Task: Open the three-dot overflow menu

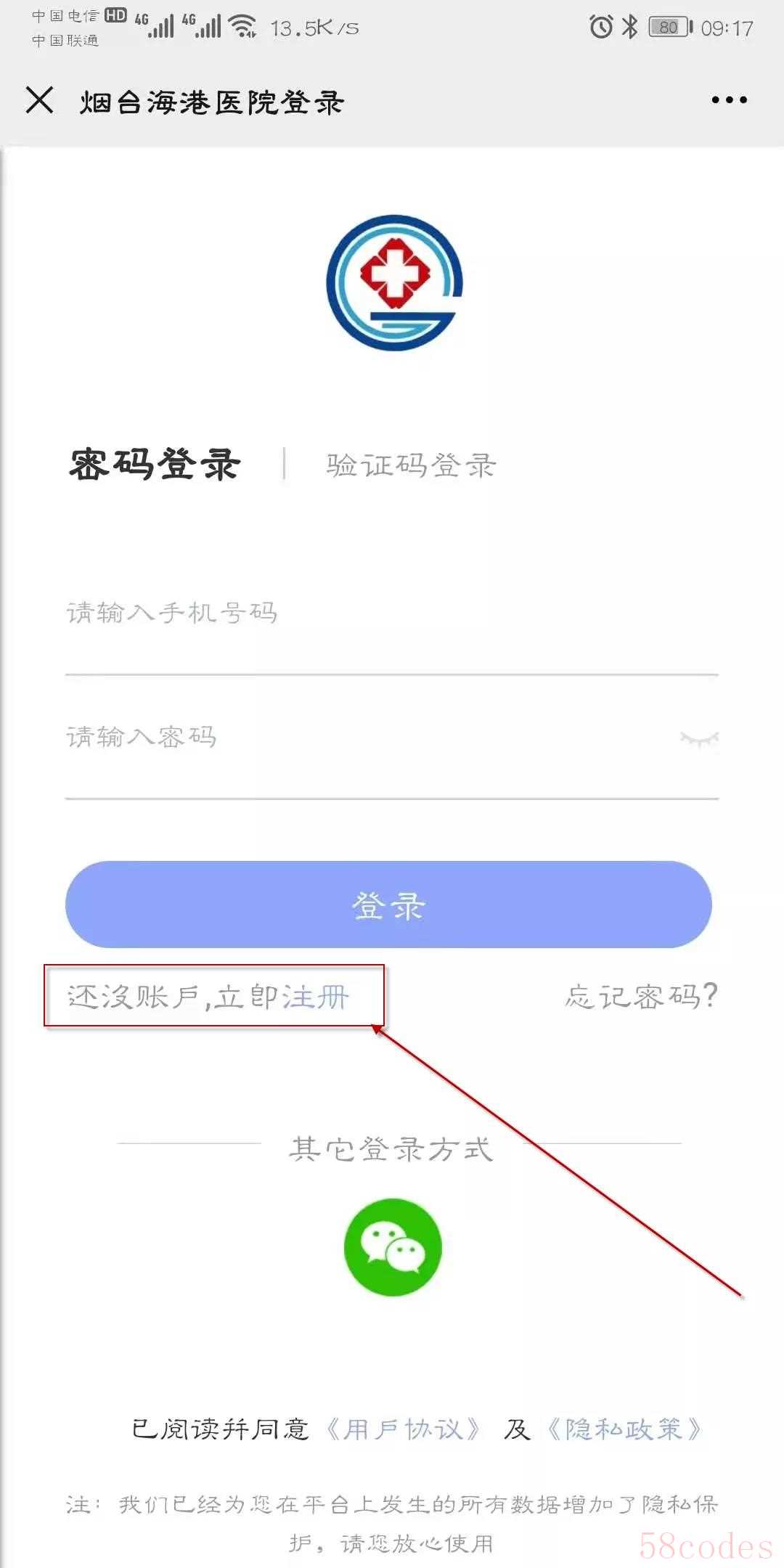Action: click(729, 100)
